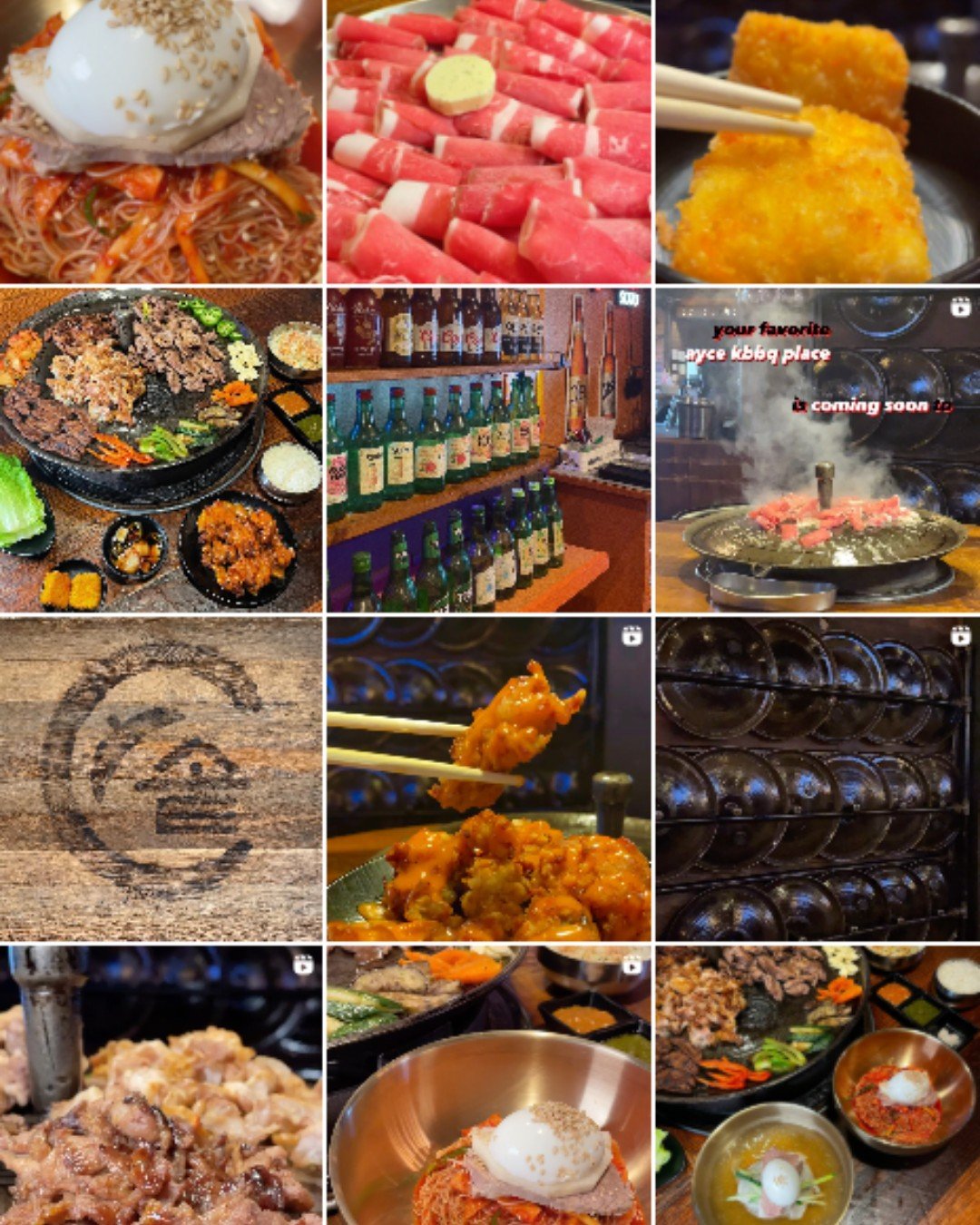Screen dimensions: 980x1225
Task: Play the grilled meat close-up reel
Action: coord(161,1085)
